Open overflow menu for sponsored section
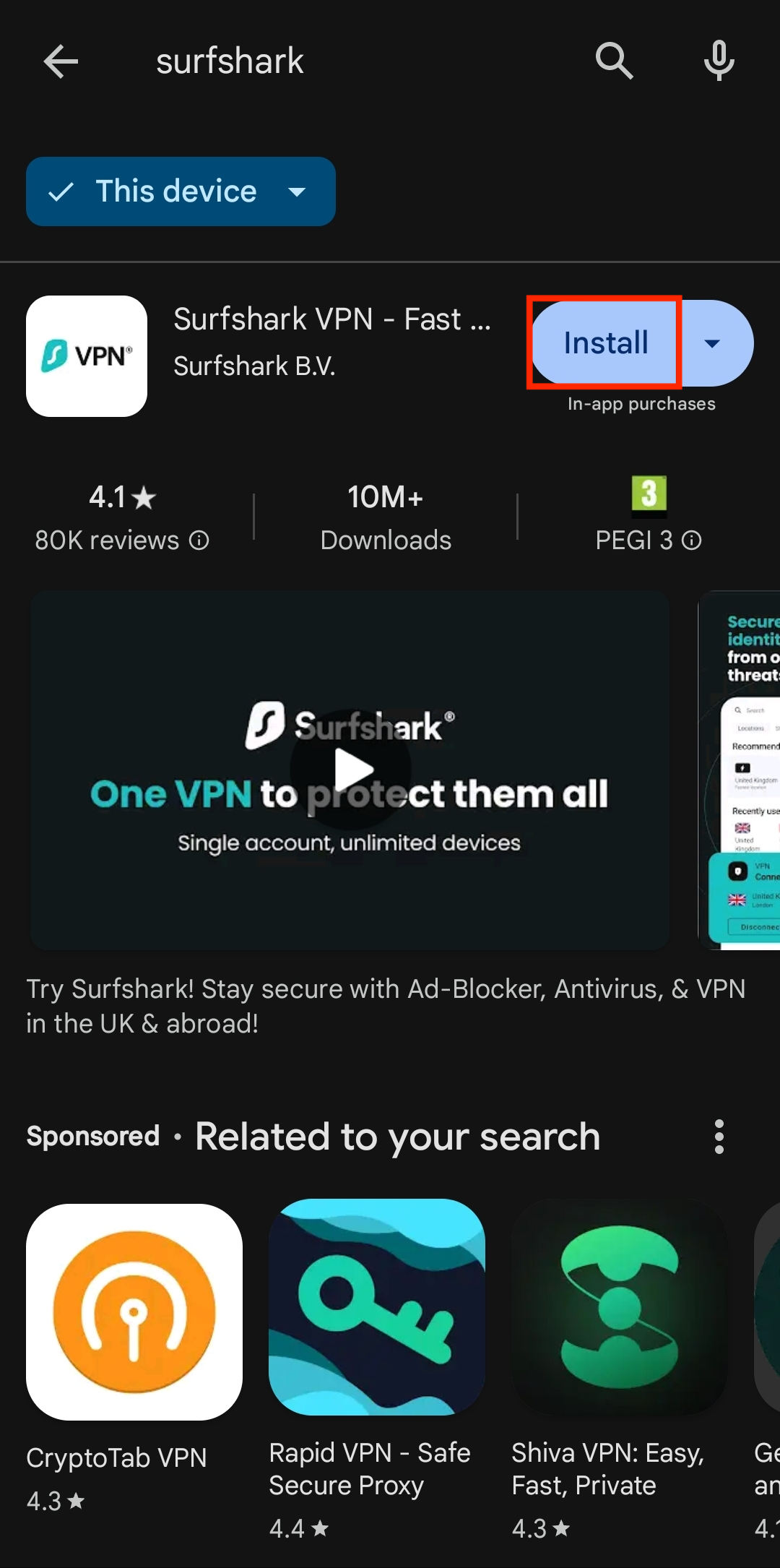 pyautogui.click(x=719, y=1137)
